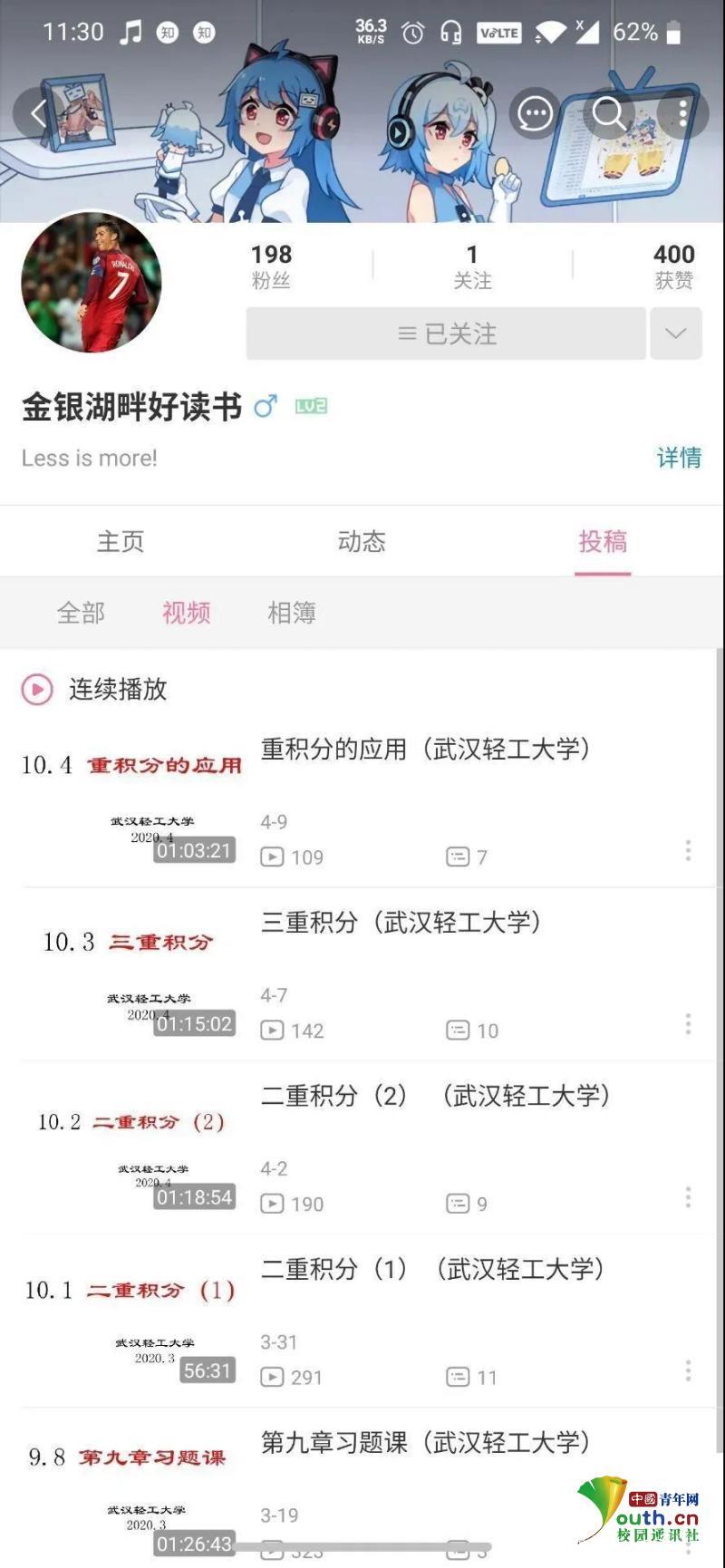
Task: Select the 相簿 filter
Action: pos(292,614)
